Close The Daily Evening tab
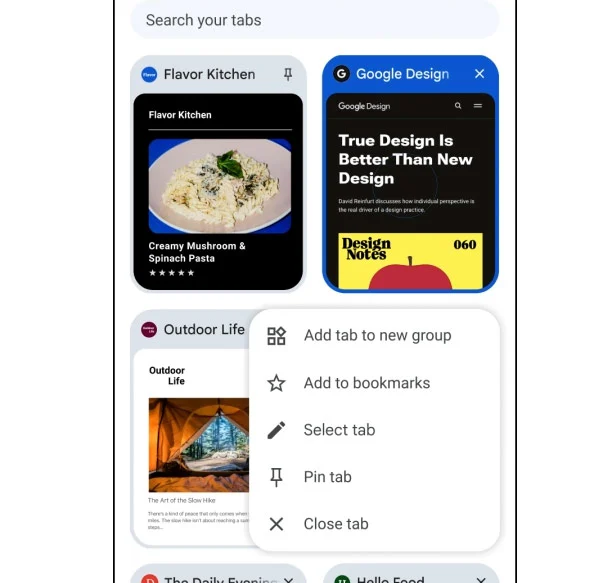 pyautogui.click(x=288, y=579)
